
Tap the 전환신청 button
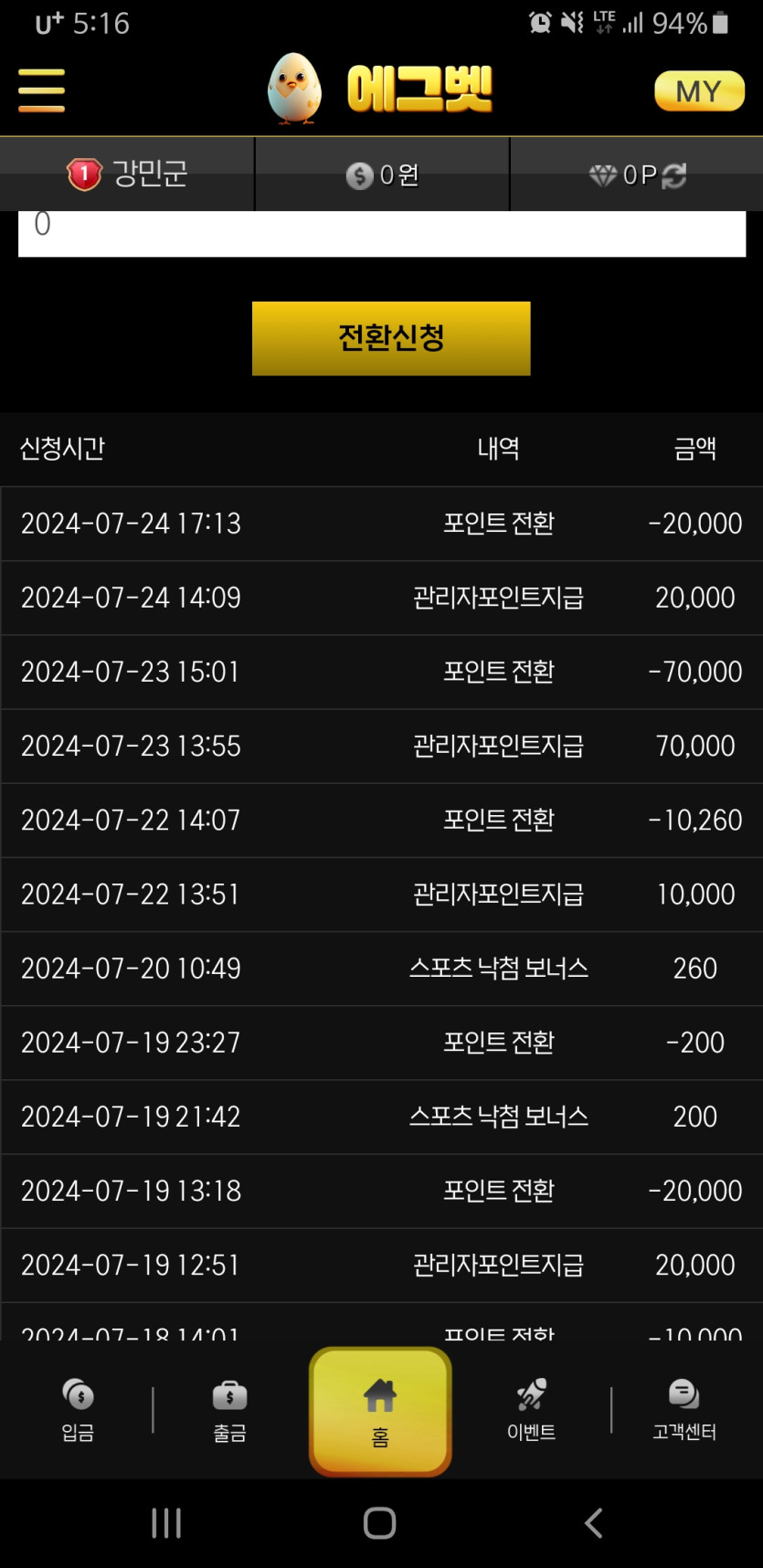(391, 338)
